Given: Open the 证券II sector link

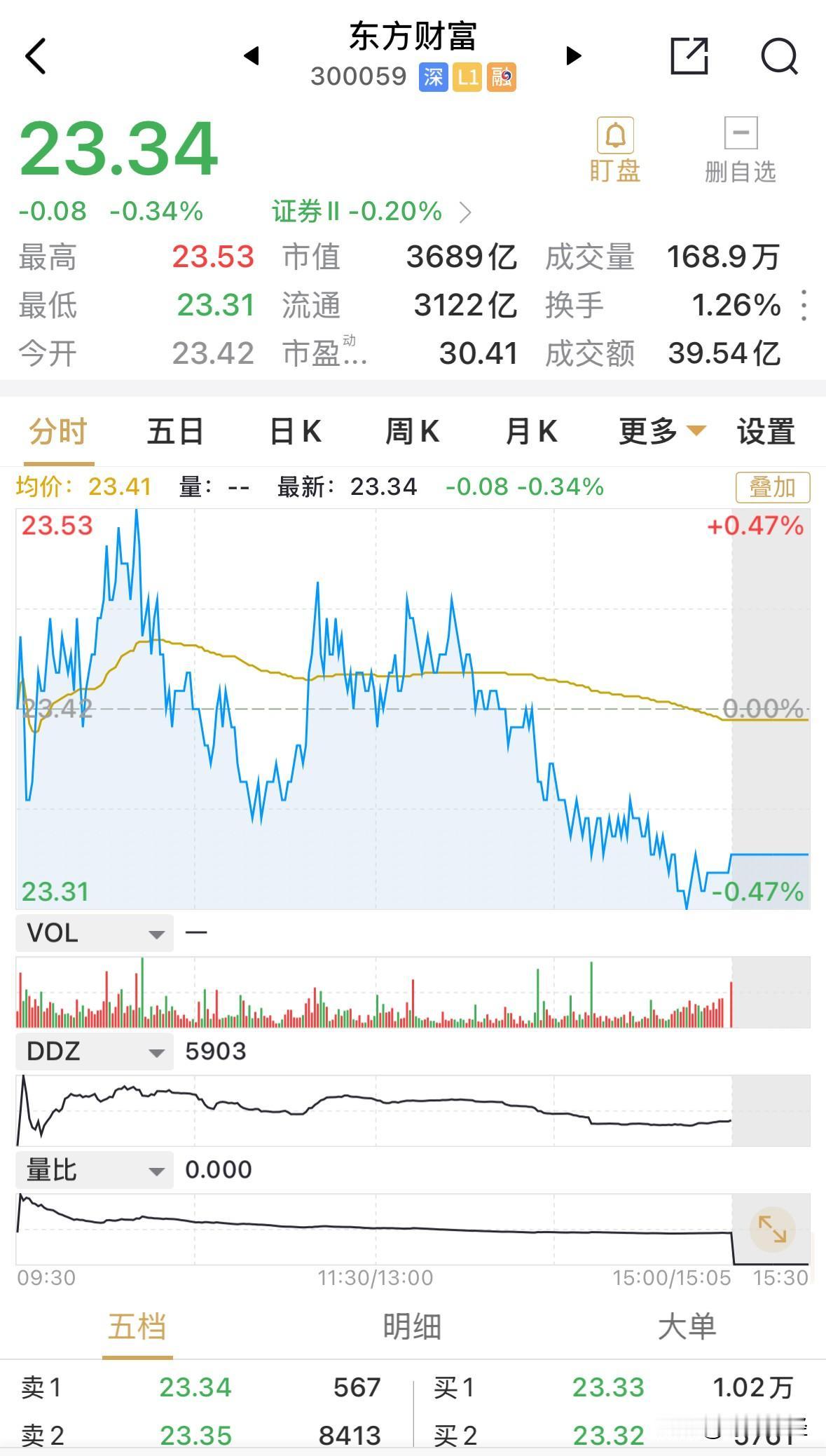Looking at the screenshot, I should click(x=371, y=211).
